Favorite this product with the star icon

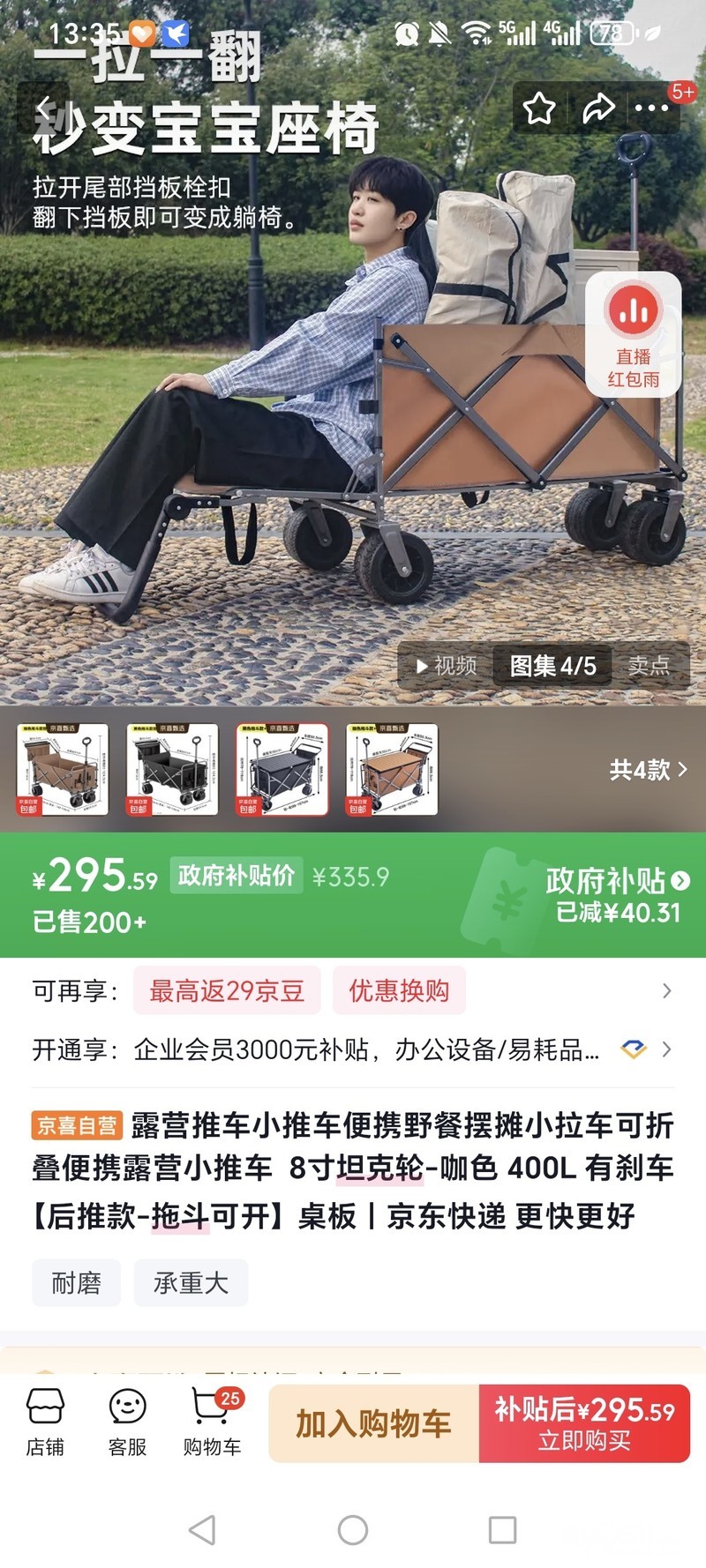coord(539,109)
